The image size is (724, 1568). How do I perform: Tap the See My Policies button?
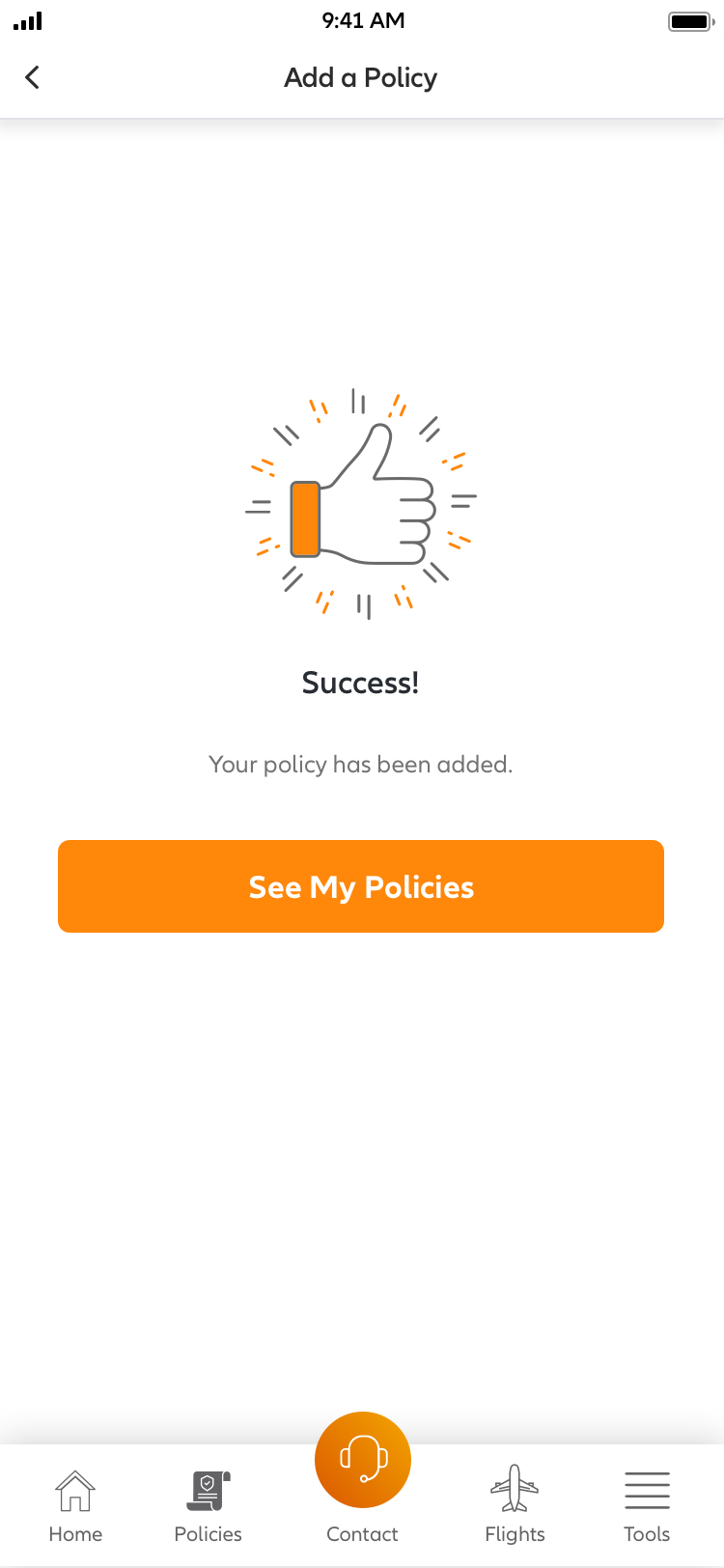pyautogui.click(x=361, y=886)
